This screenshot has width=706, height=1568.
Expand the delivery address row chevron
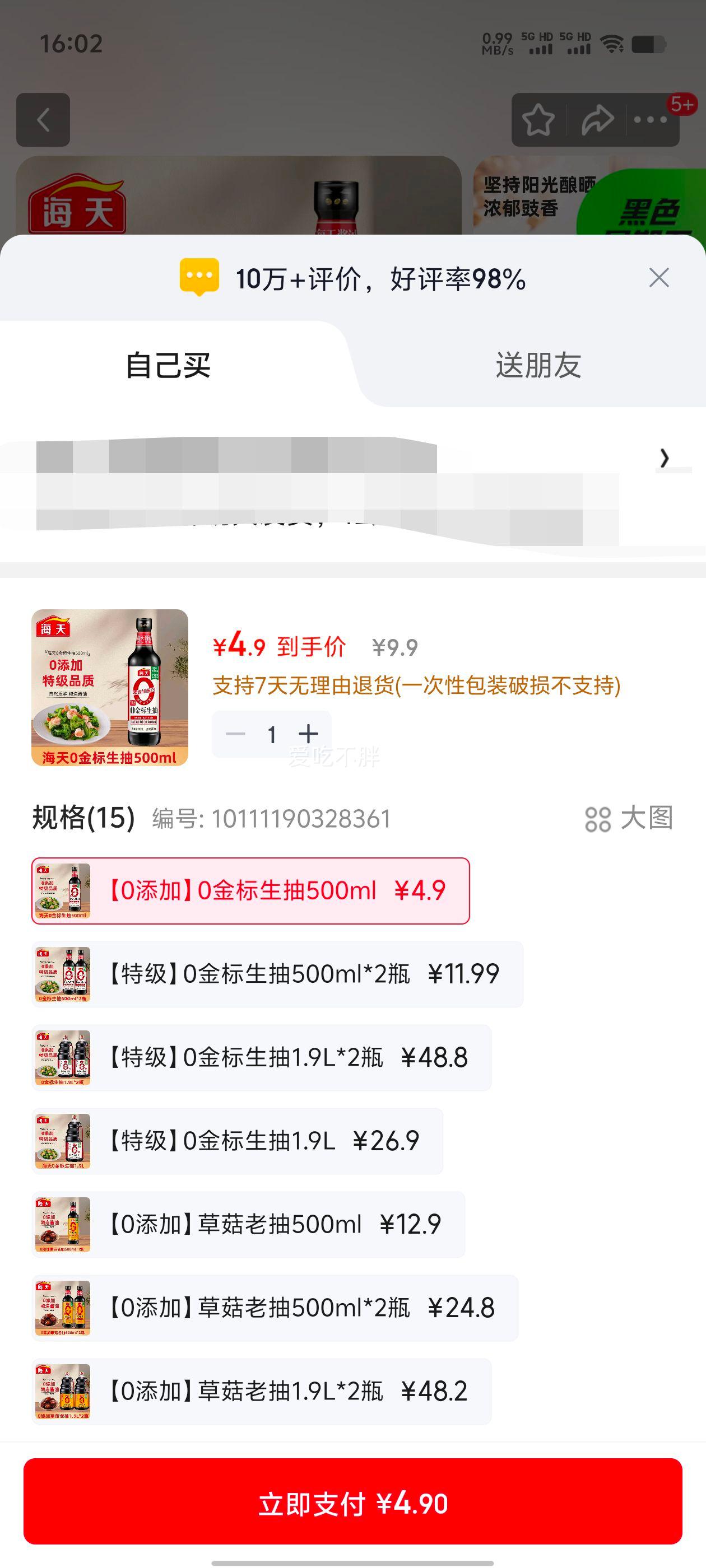click(x=663, y=458)
